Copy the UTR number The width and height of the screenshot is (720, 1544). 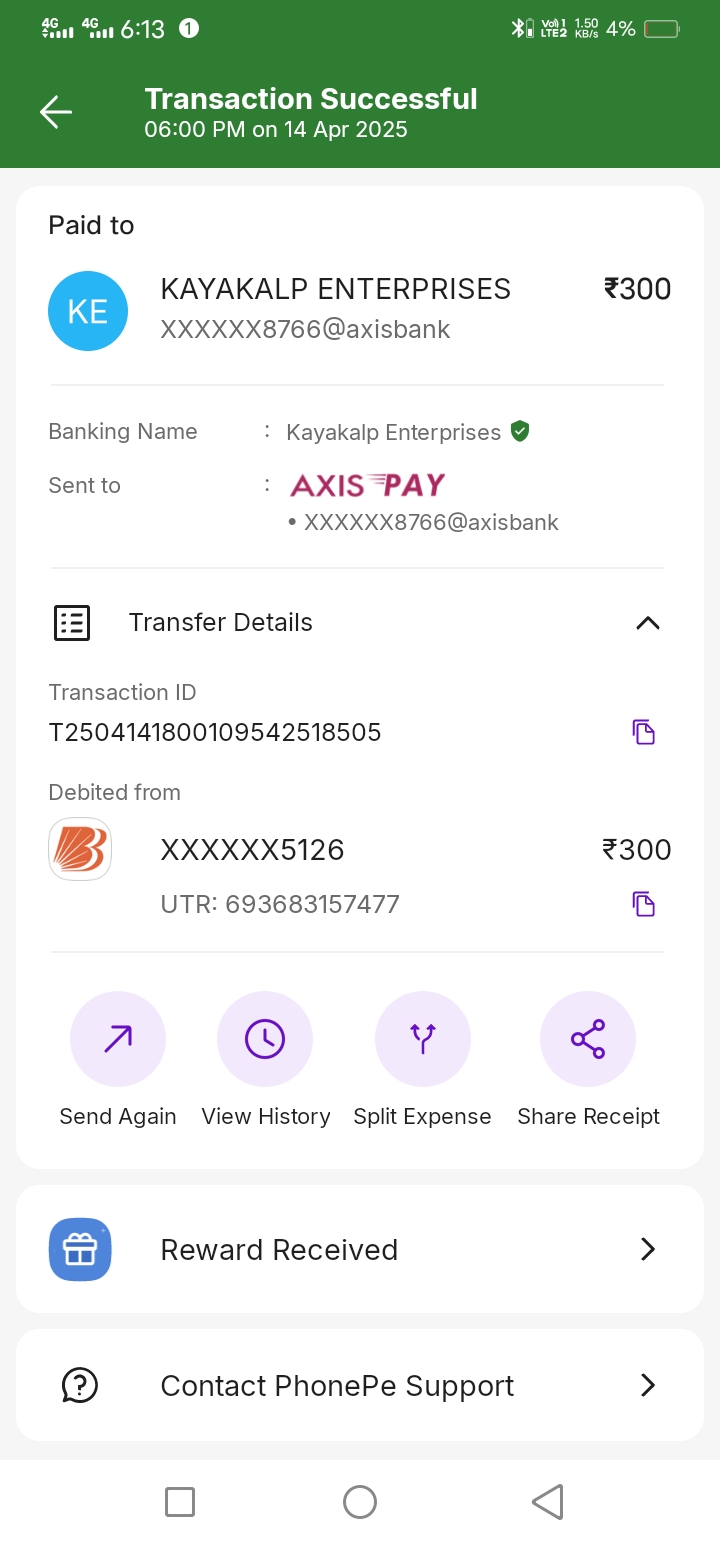[643, 904]
